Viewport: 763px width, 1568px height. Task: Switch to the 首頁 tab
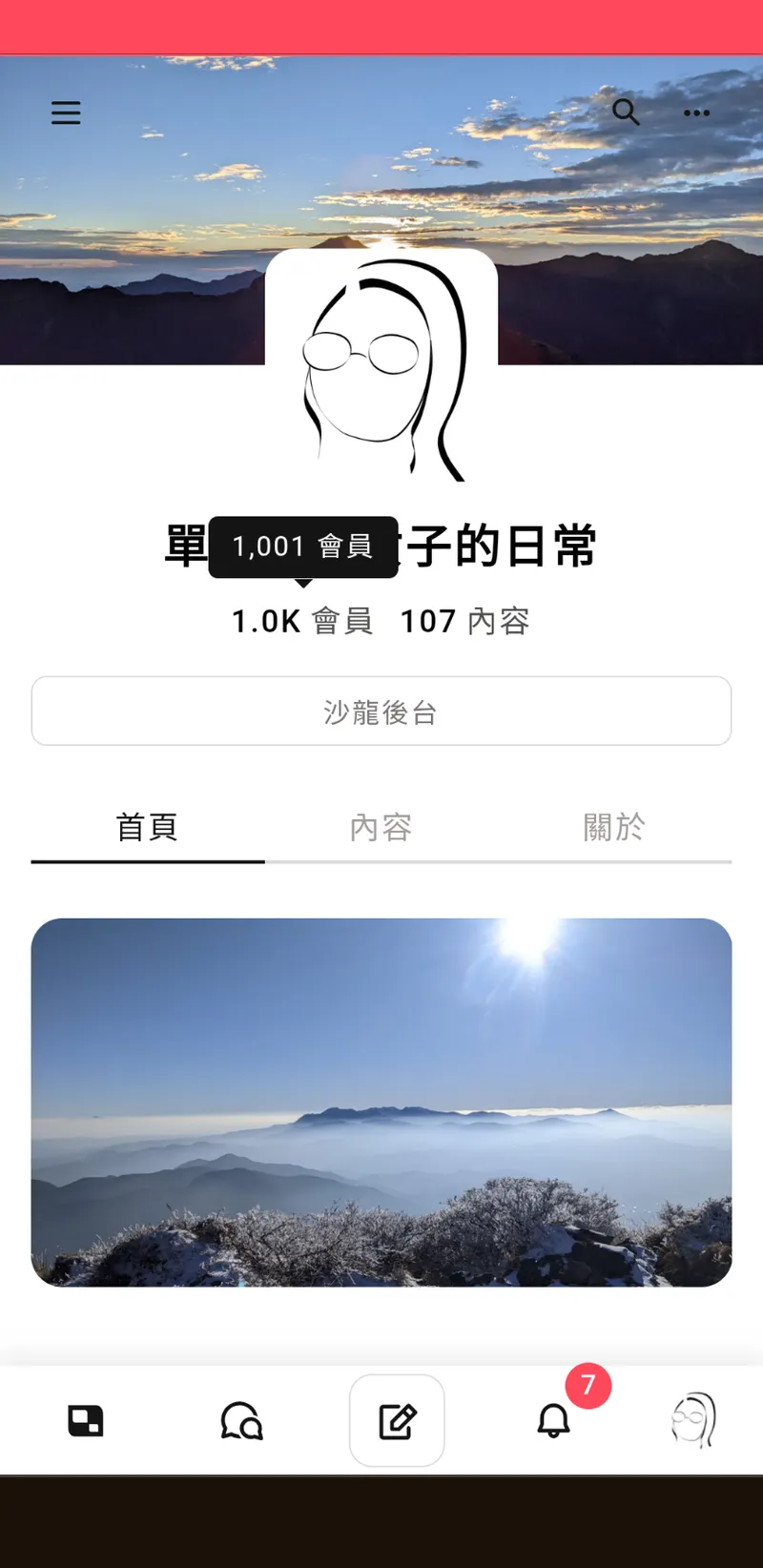click(148, 827)
